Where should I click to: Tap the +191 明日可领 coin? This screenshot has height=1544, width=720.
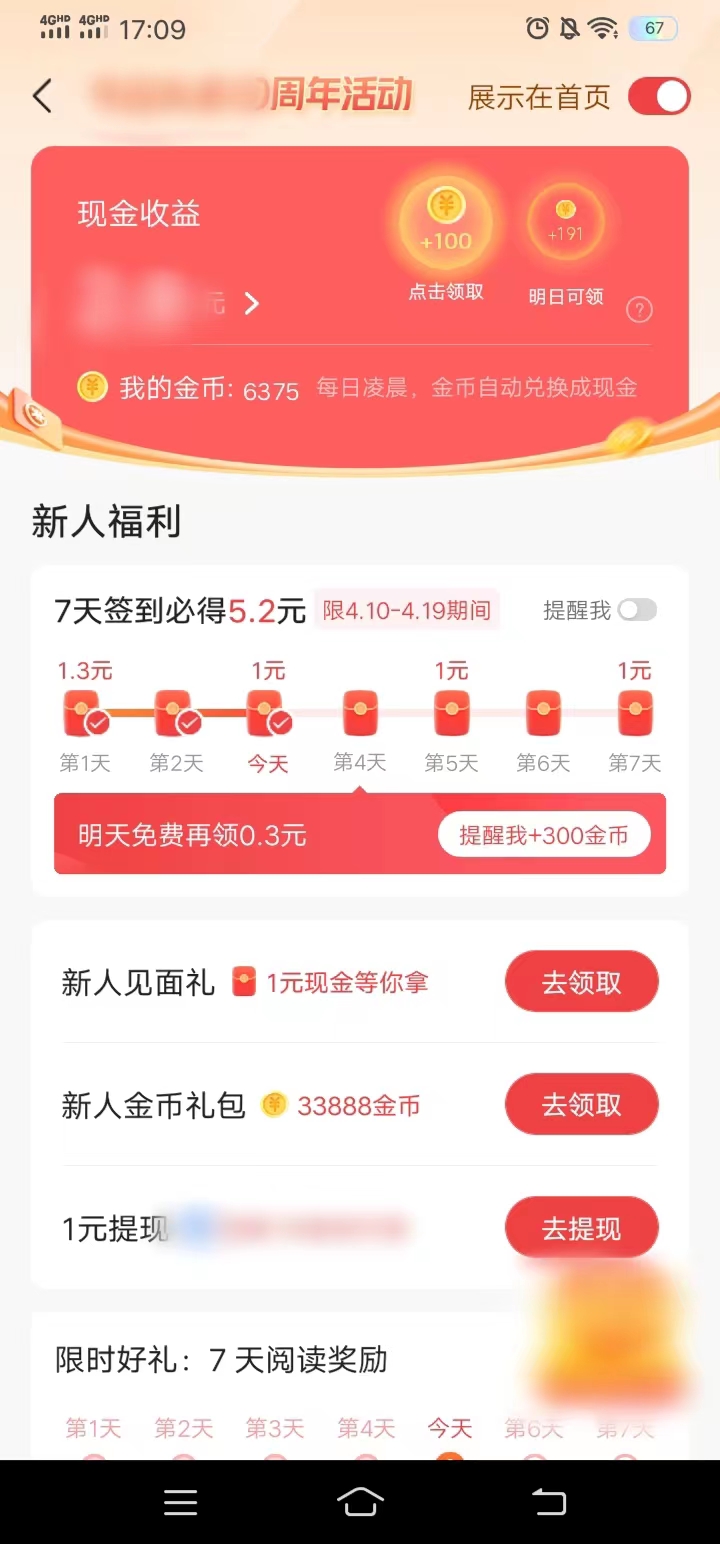(566, 213)
